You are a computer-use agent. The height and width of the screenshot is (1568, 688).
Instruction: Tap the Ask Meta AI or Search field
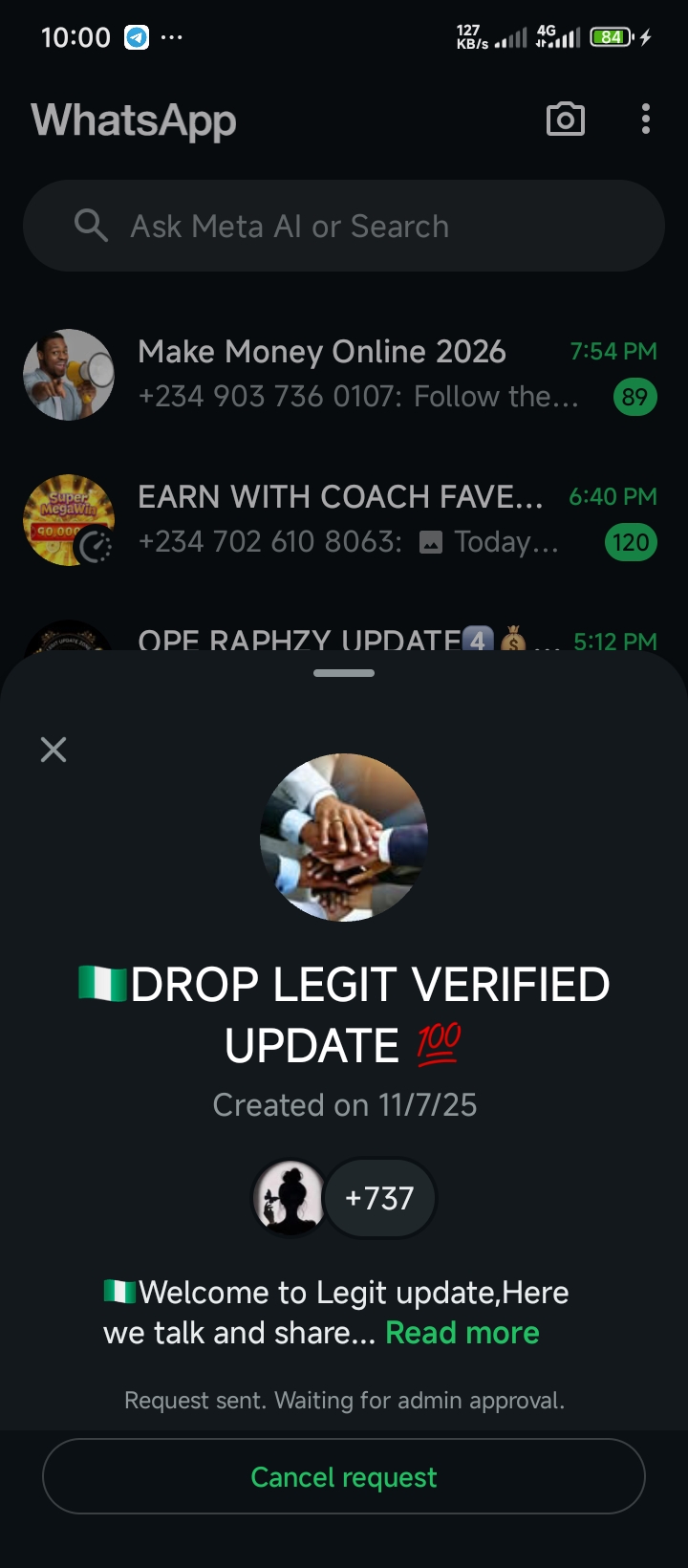pos(344,226)
